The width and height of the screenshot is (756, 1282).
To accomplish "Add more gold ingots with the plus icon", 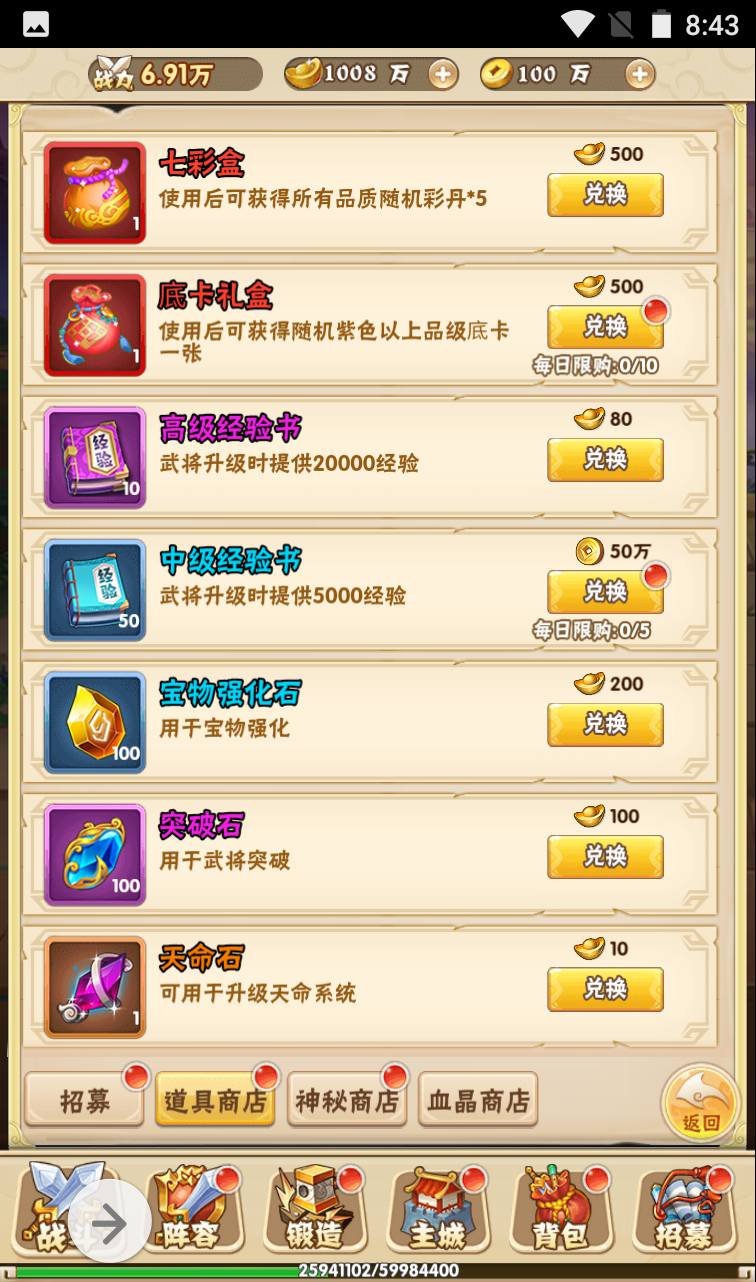I will tap(443, 74).
